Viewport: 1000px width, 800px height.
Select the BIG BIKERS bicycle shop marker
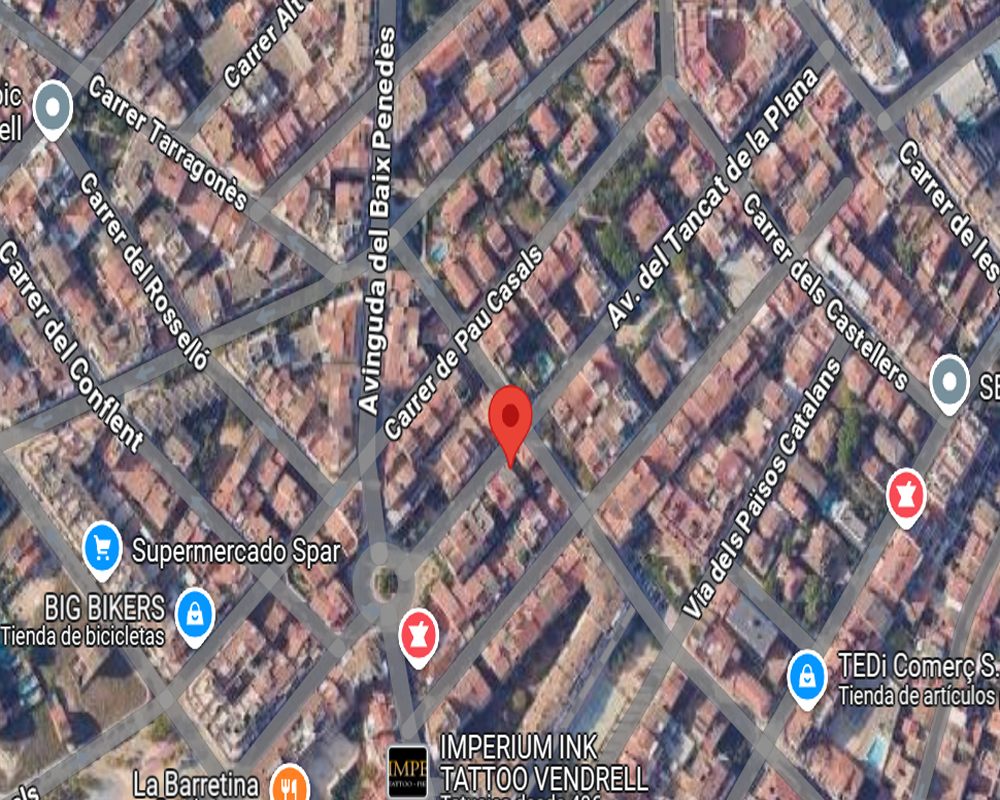point(195,612)
